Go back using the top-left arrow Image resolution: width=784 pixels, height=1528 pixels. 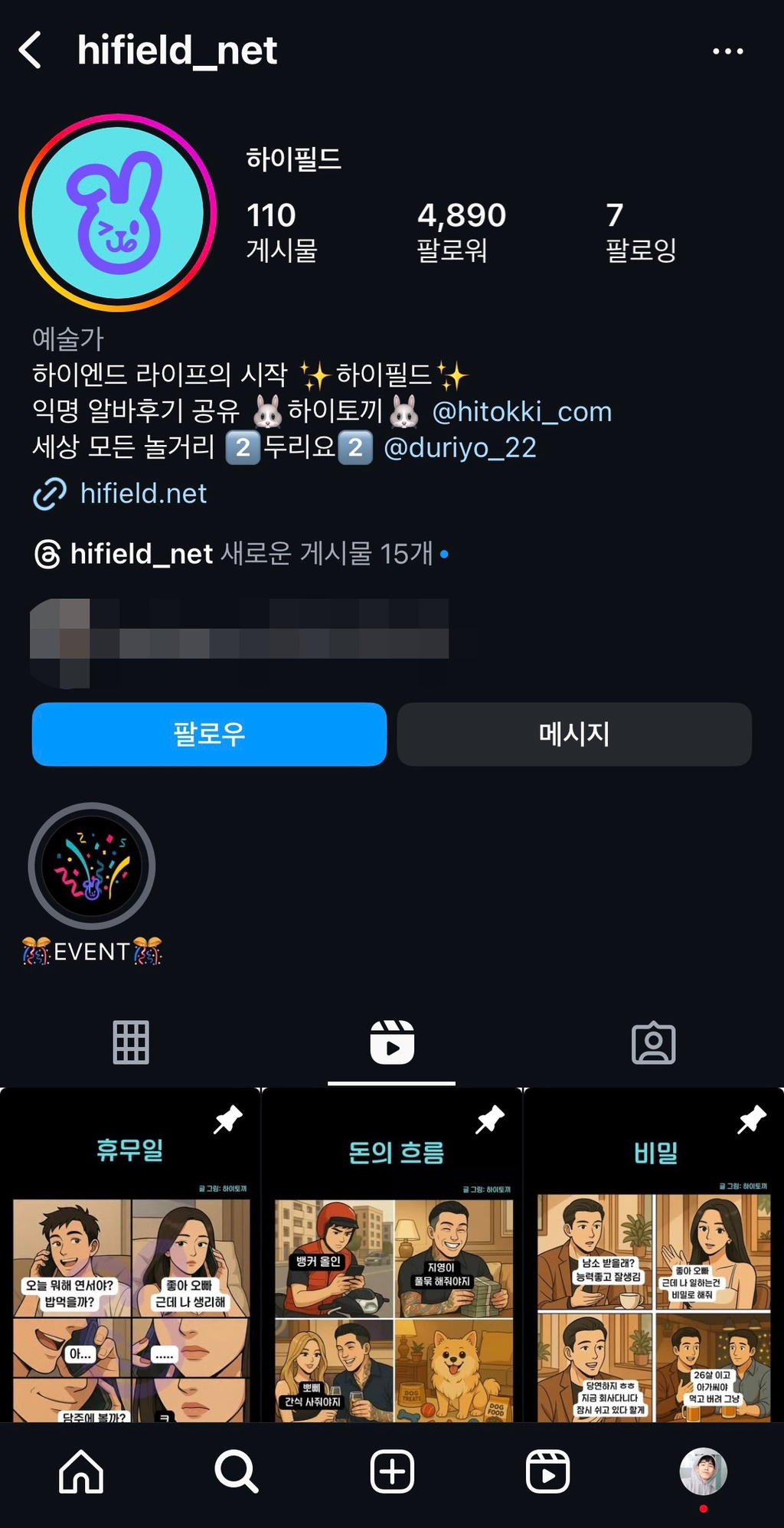pyautogui.click(x=31, y=51)
